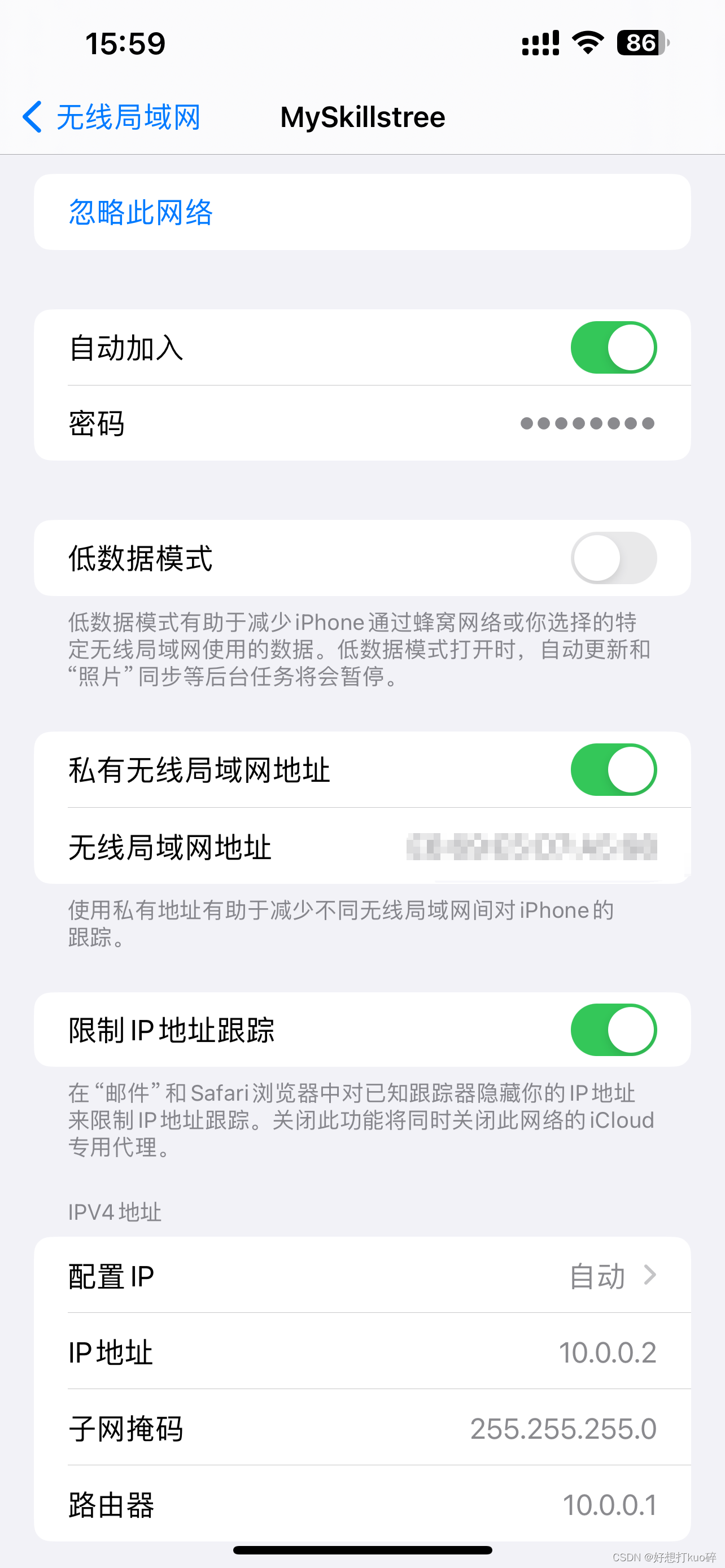
Task: Go back to 无线局域网 settings
Action: coord(111,117)
